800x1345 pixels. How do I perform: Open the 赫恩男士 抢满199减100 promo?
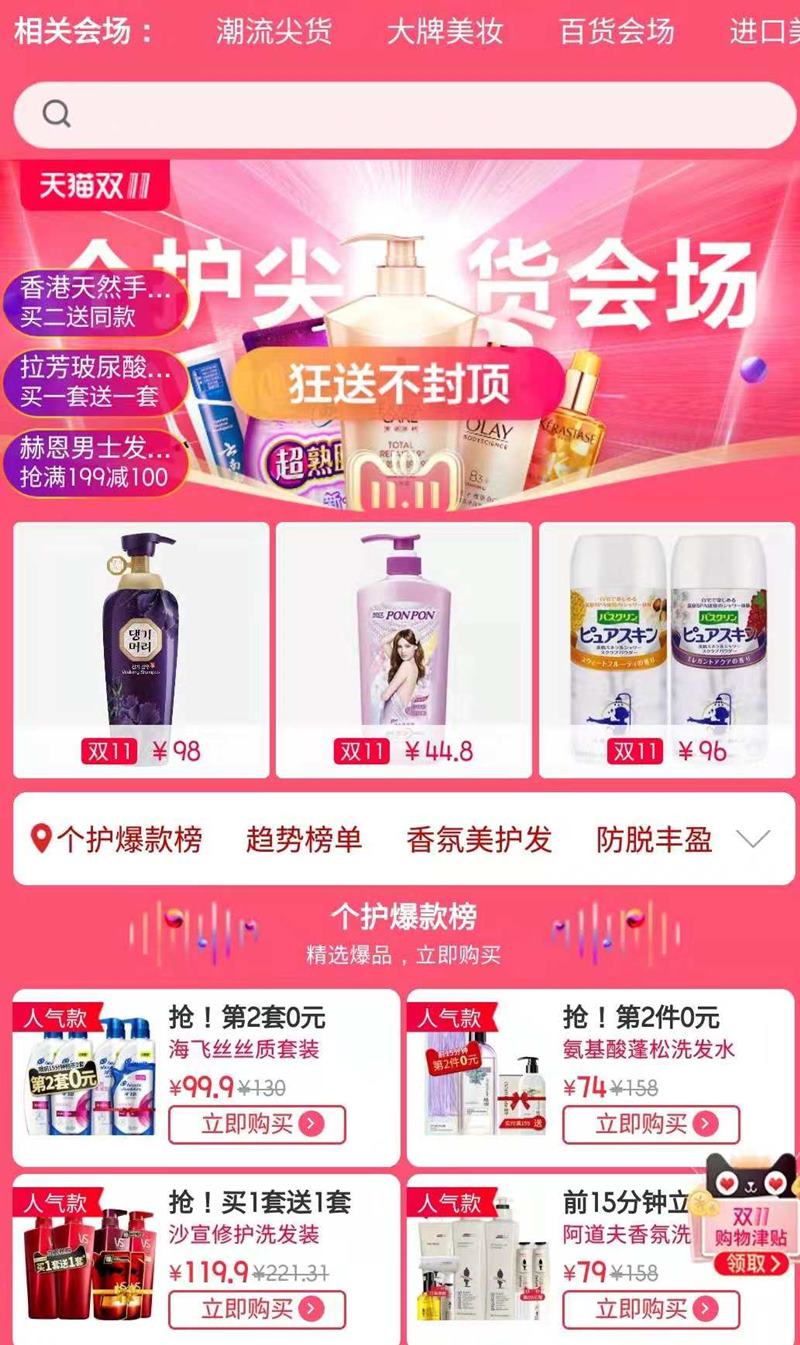pyautogui.click(x=94, y=462)
